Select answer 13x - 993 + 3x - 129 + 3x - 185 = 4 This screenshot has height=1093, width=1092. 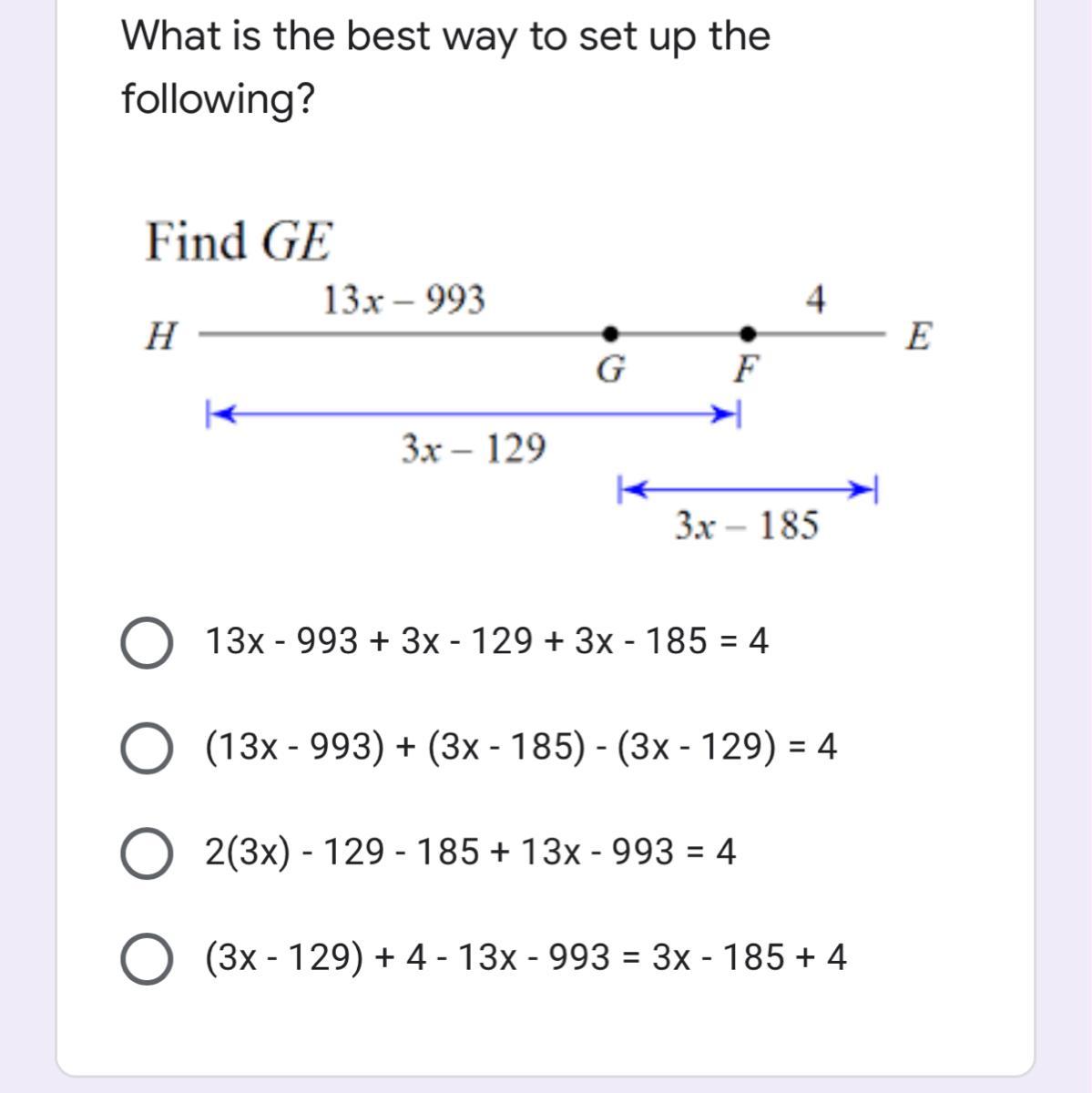(147, 643)
